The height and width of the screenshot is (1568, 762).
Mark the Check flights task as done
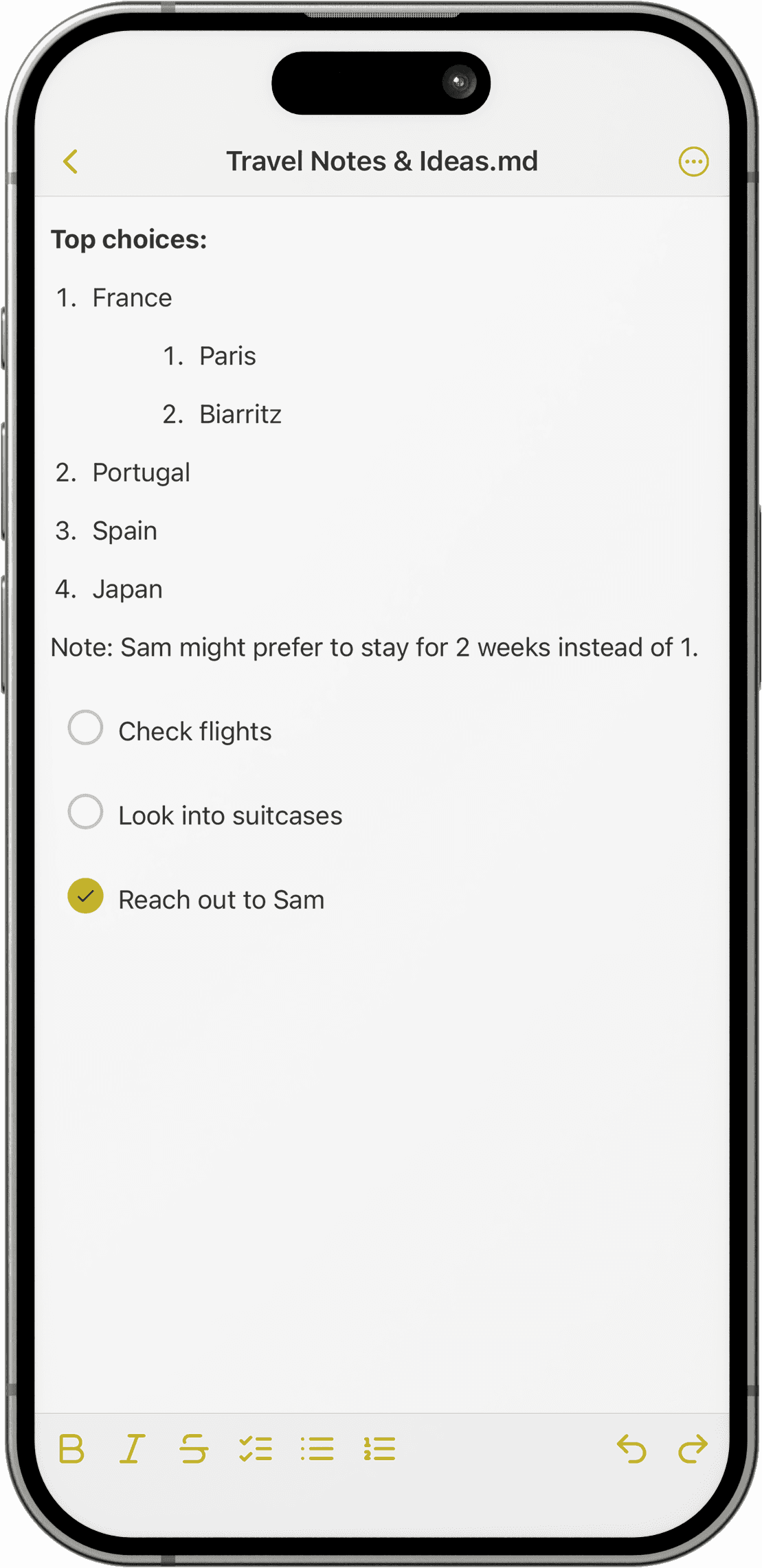click(85, 728)
